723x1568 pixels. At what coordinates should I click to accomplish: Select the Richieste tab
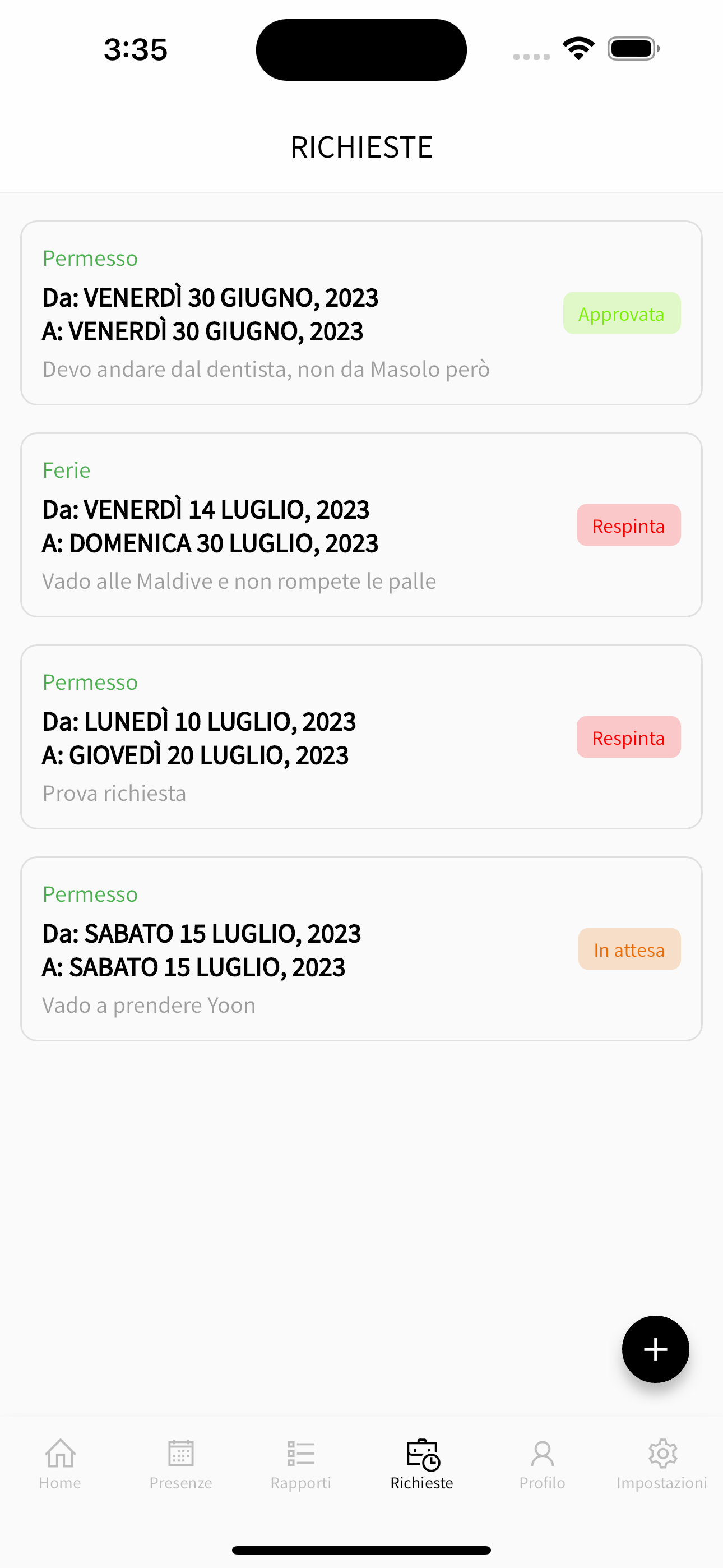[x=421, y=1463]
